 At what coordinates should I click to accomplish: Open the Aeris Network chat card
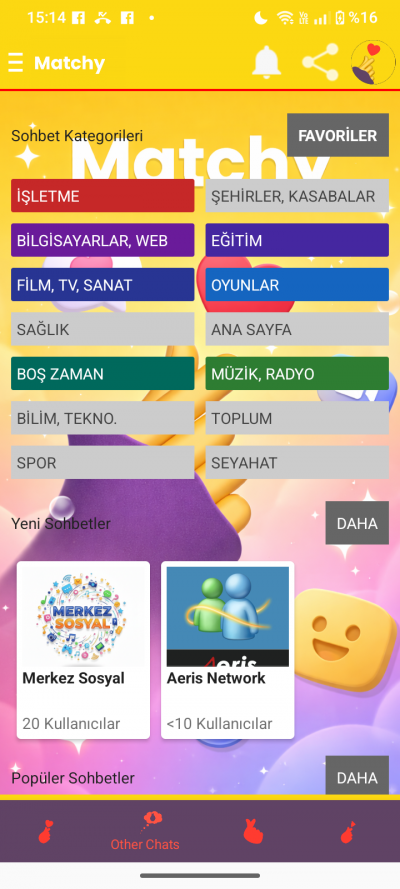click(228, 650)
